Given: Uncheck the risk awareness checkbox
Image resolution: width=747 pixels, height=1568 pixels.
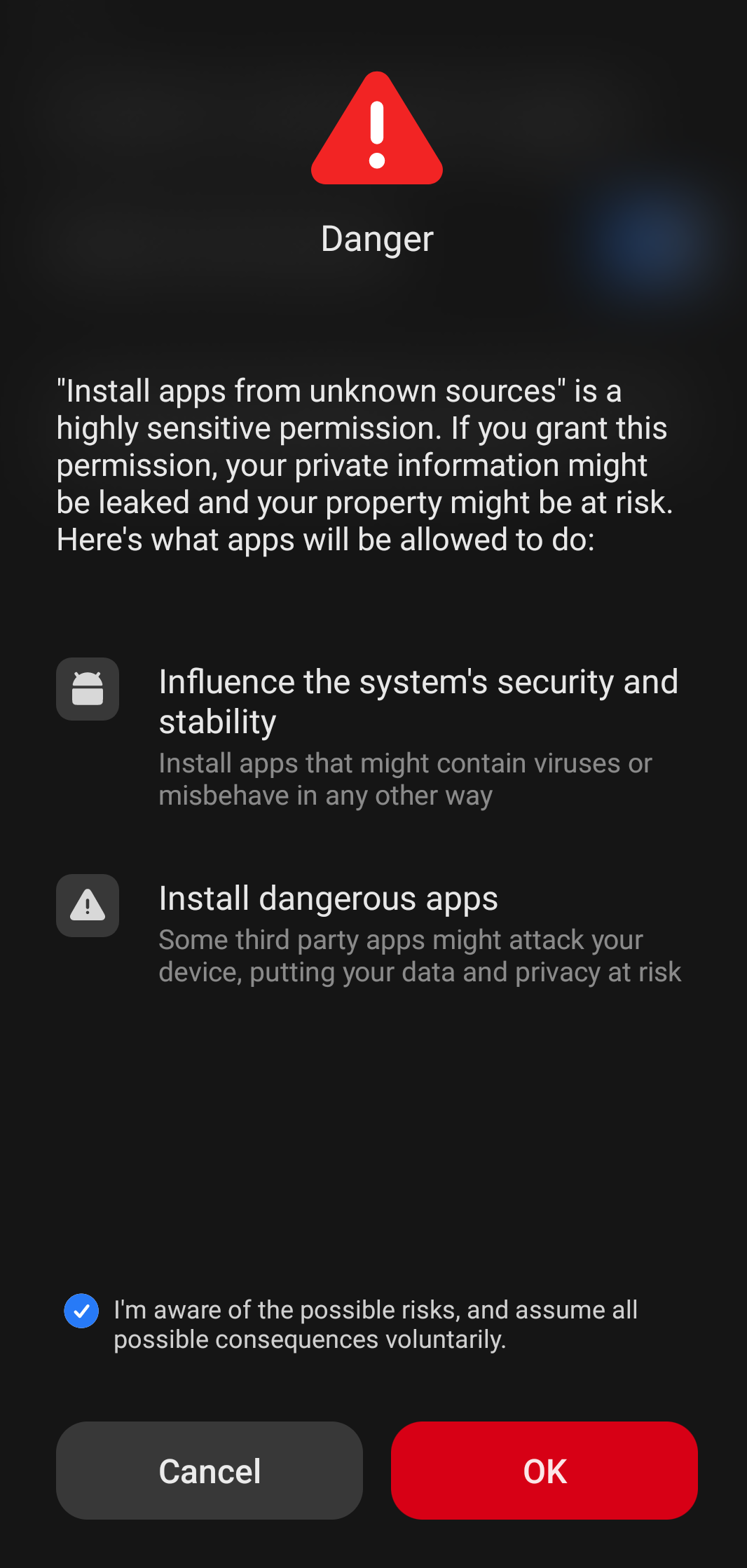Looking at the screenshot, I should 81,1311.
